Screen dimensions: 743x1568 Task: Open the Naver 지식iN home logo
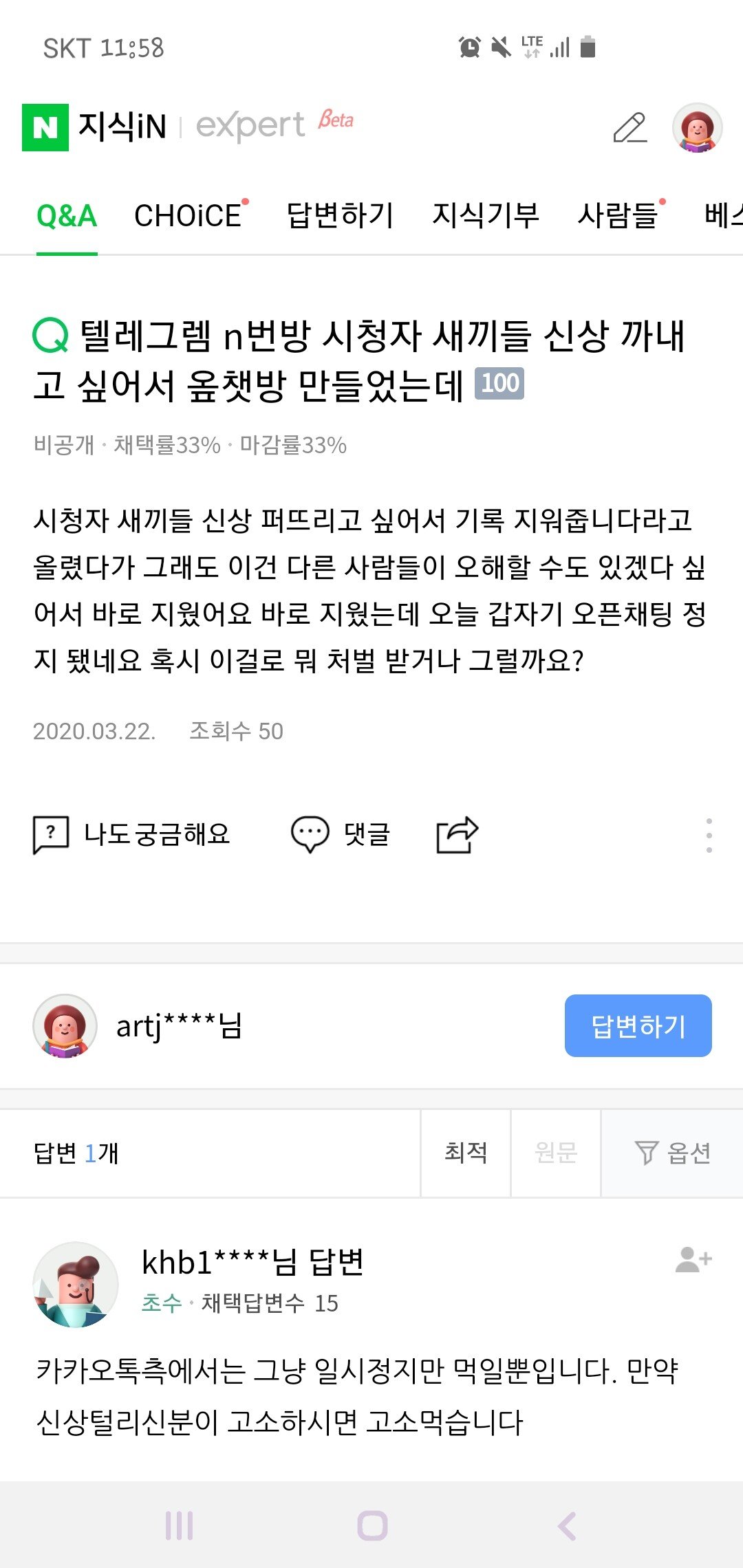94,127
